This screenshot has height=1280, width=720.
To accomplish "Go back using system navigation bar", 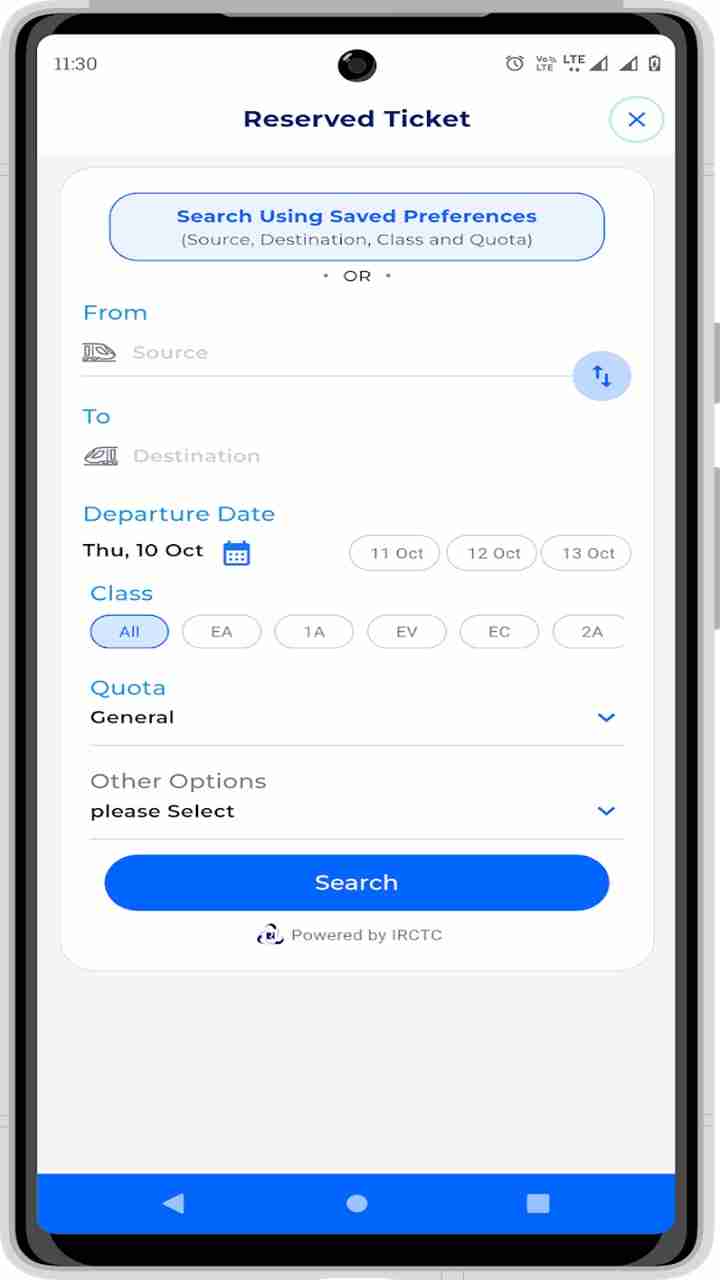I will tap(174, 1203).
